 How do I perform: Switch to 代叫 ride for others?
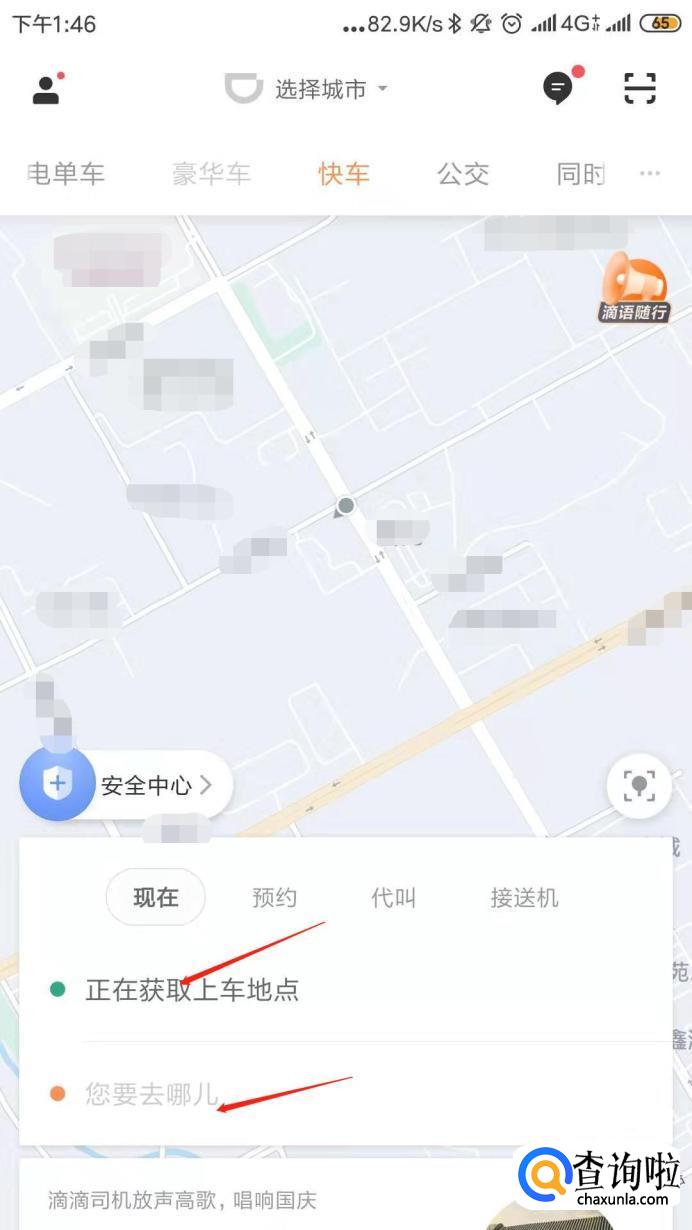coord(393,897)
